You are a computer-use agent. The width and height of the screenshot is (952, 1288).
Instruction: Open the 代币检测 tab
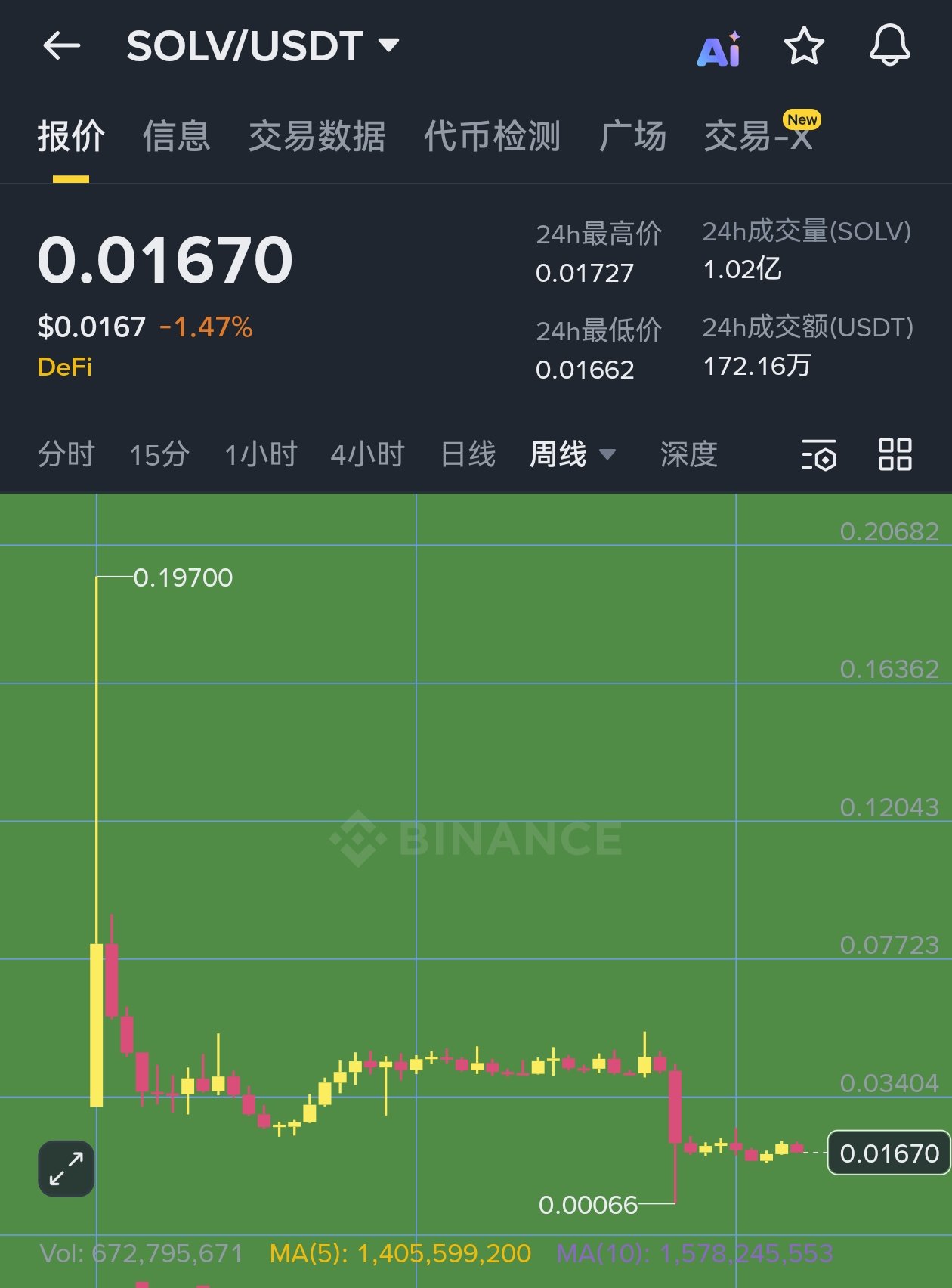point(492,137)
